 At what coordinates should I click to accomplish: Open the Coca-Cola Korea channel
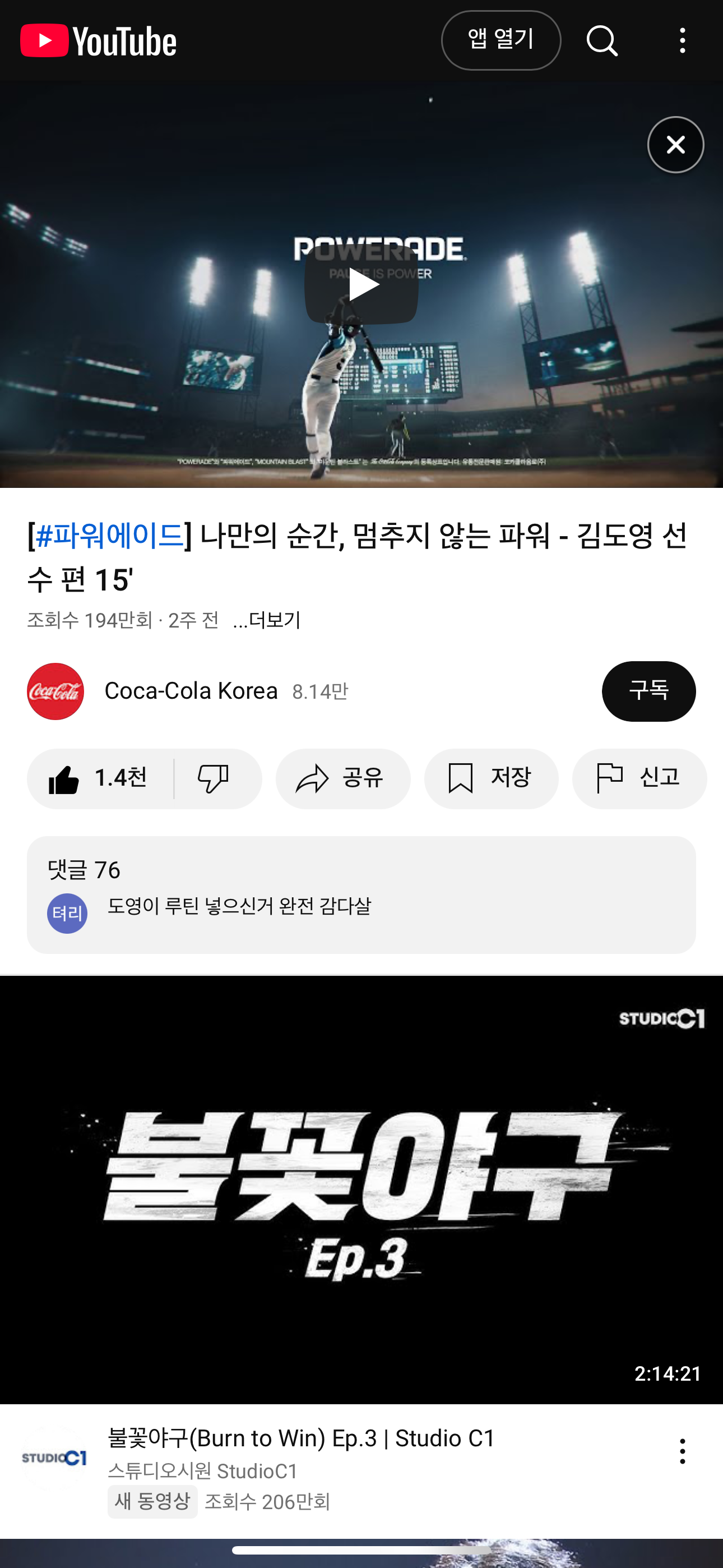(x=190, y=691)
